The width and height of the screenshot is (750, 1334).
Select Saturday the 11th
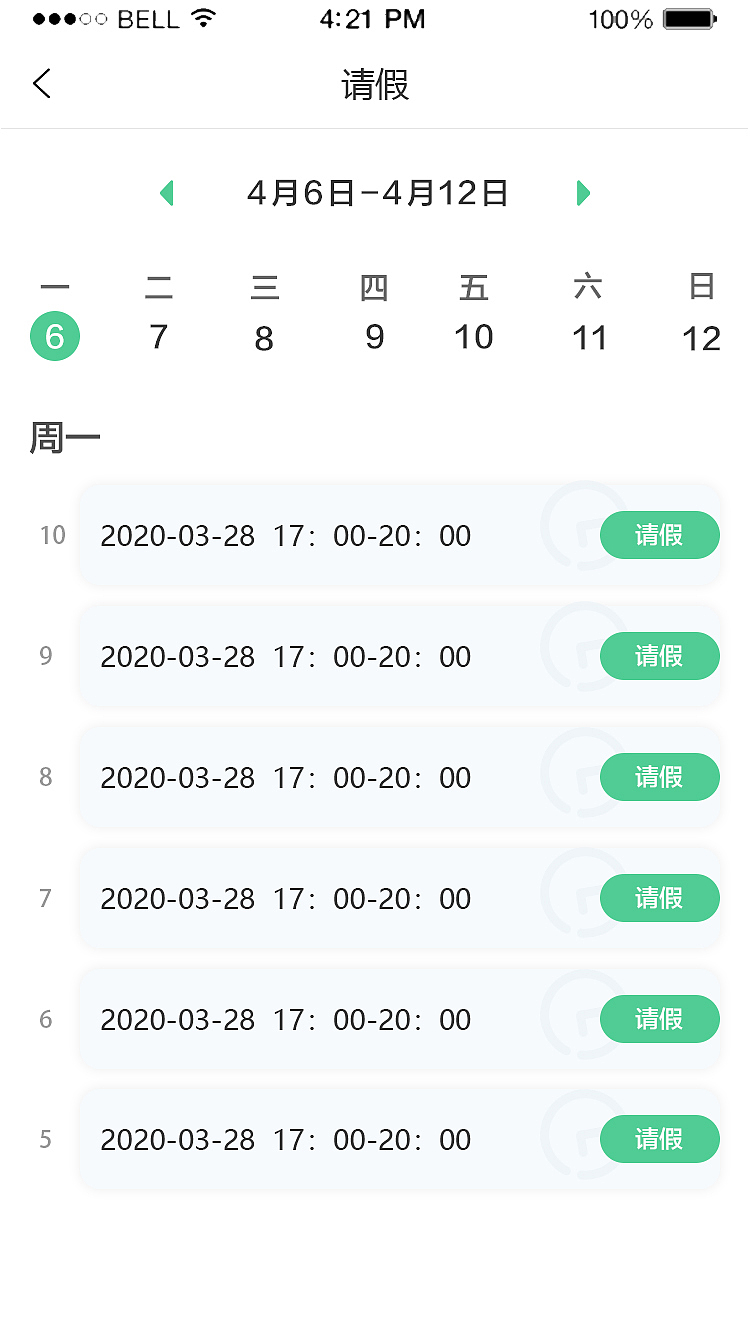(x=589, y=338)
